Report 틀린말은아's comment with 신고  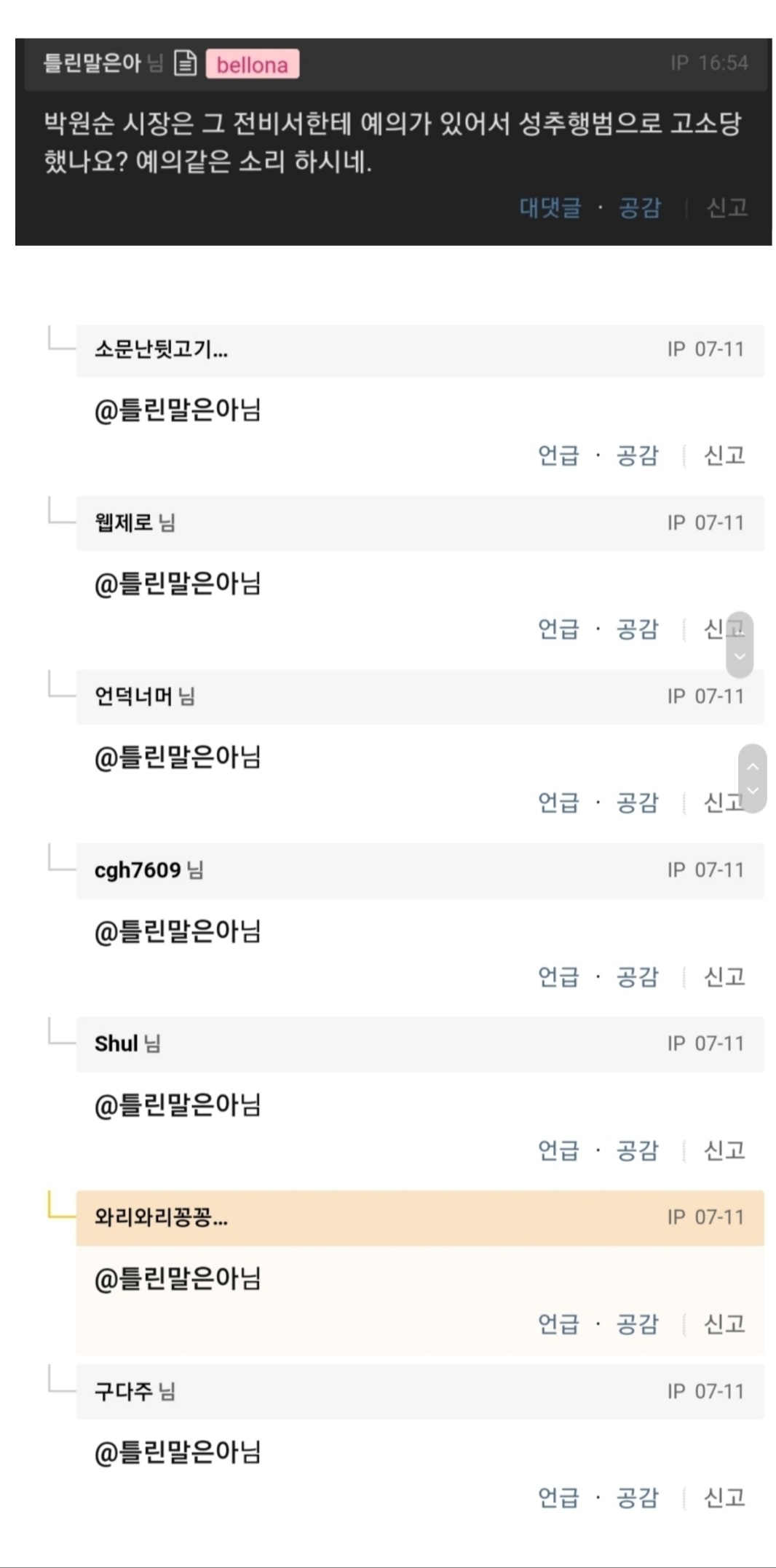coord(726,208)
